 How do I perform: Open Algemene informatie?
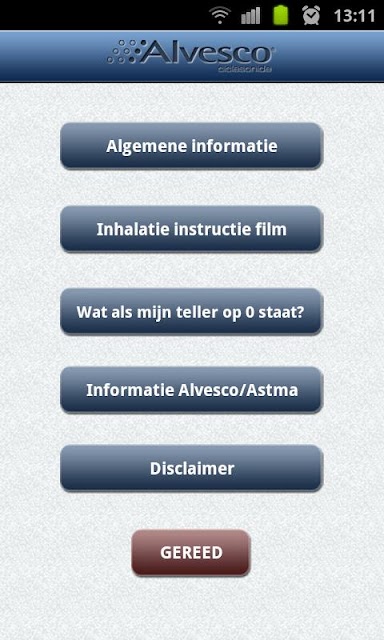point(191,146)
